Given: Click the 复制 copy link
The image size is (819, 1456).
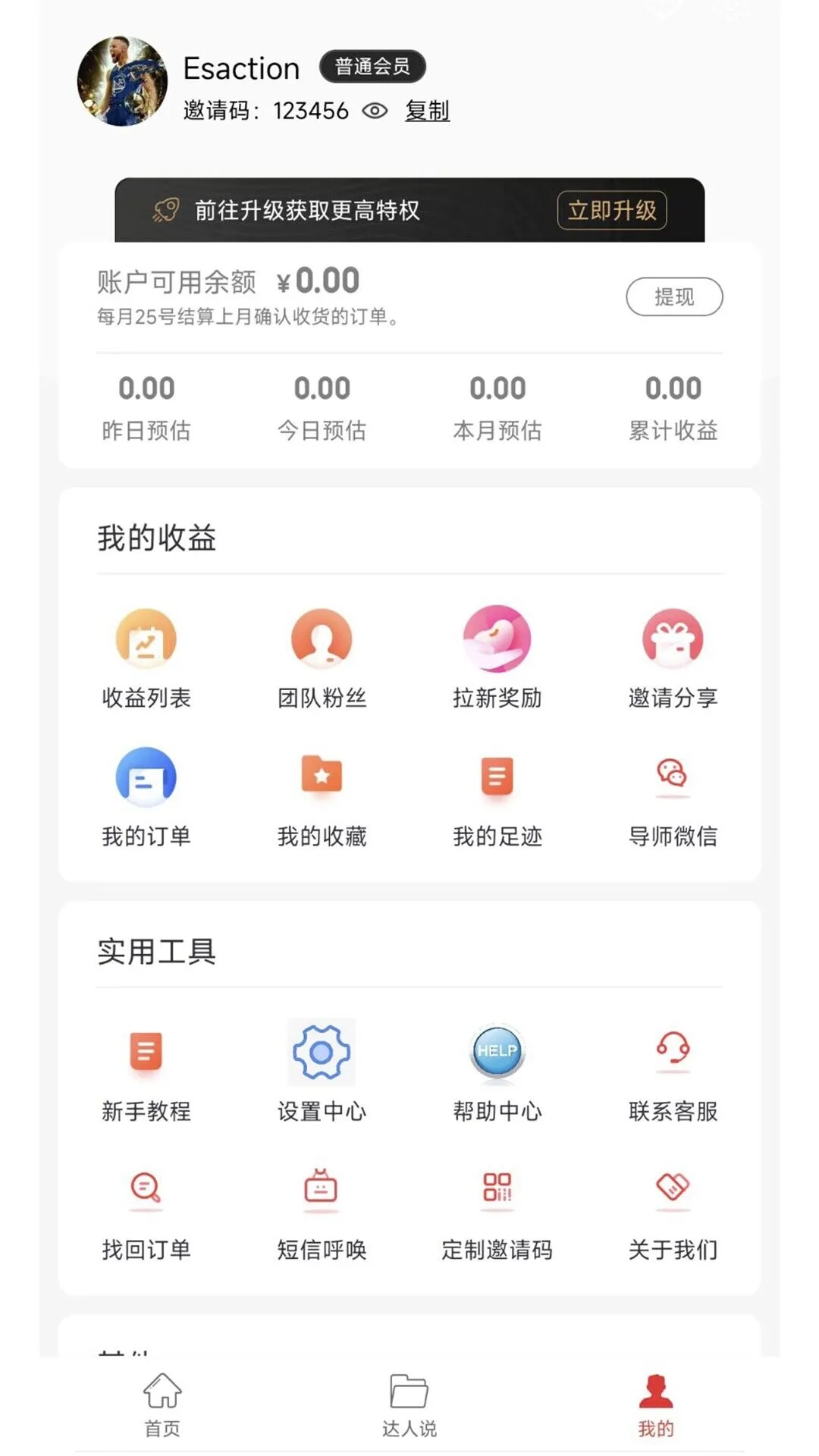Looking at the screenshot, I should 428,111.
